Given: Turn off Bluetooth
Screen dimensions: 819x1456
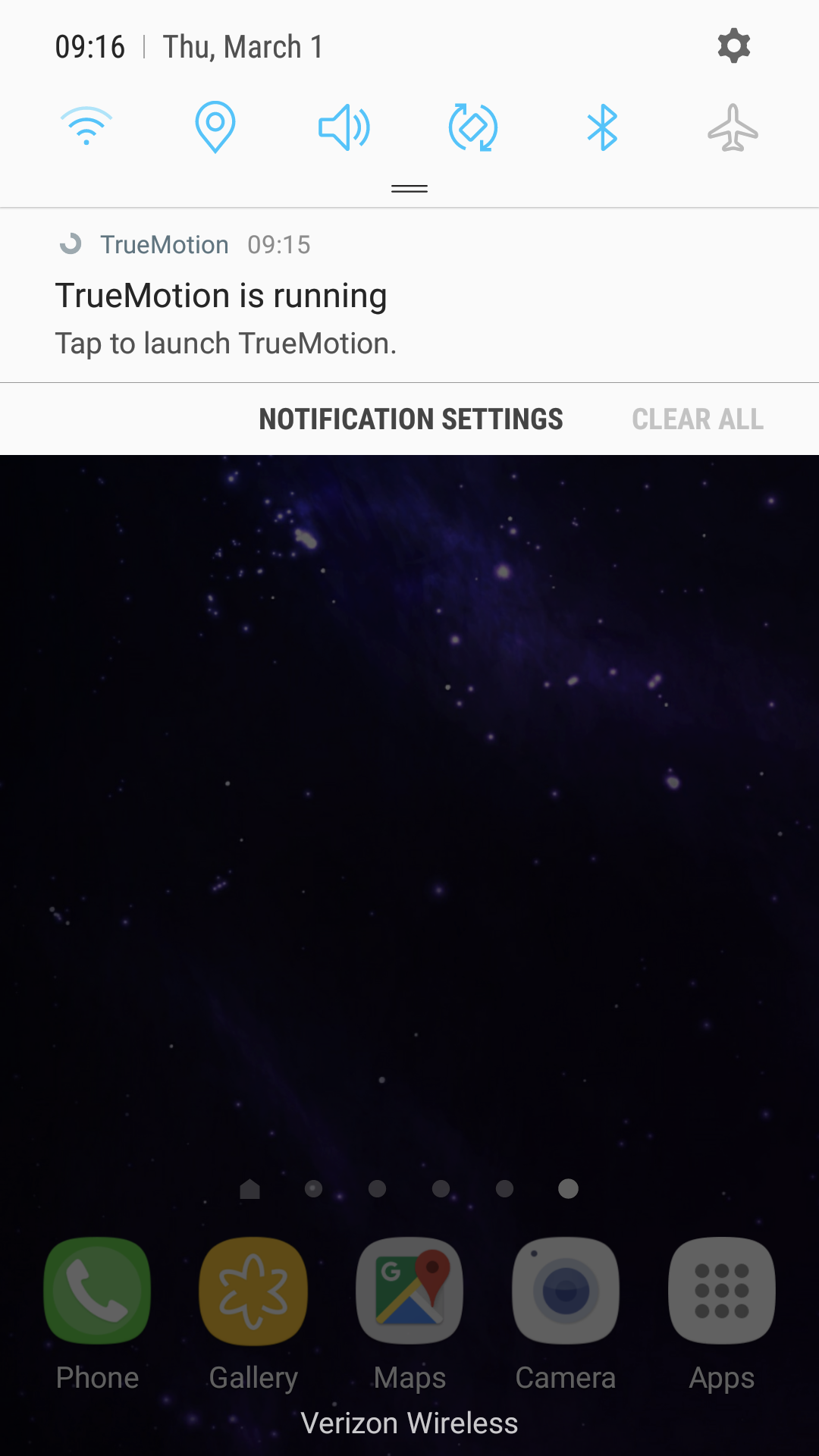Looking at the screenshot, I should 603,127.
